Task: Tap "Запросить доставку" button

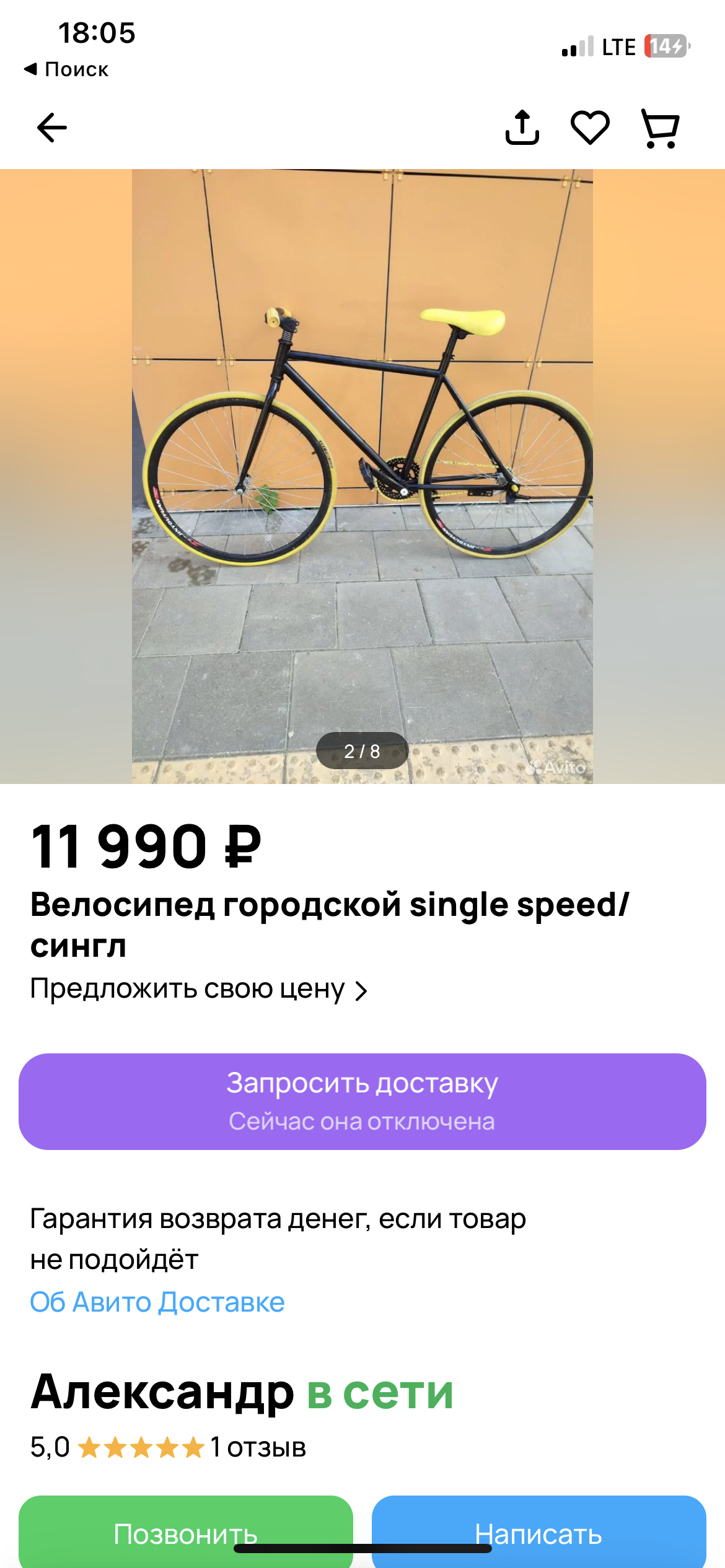Action: tap(362, 1102)
